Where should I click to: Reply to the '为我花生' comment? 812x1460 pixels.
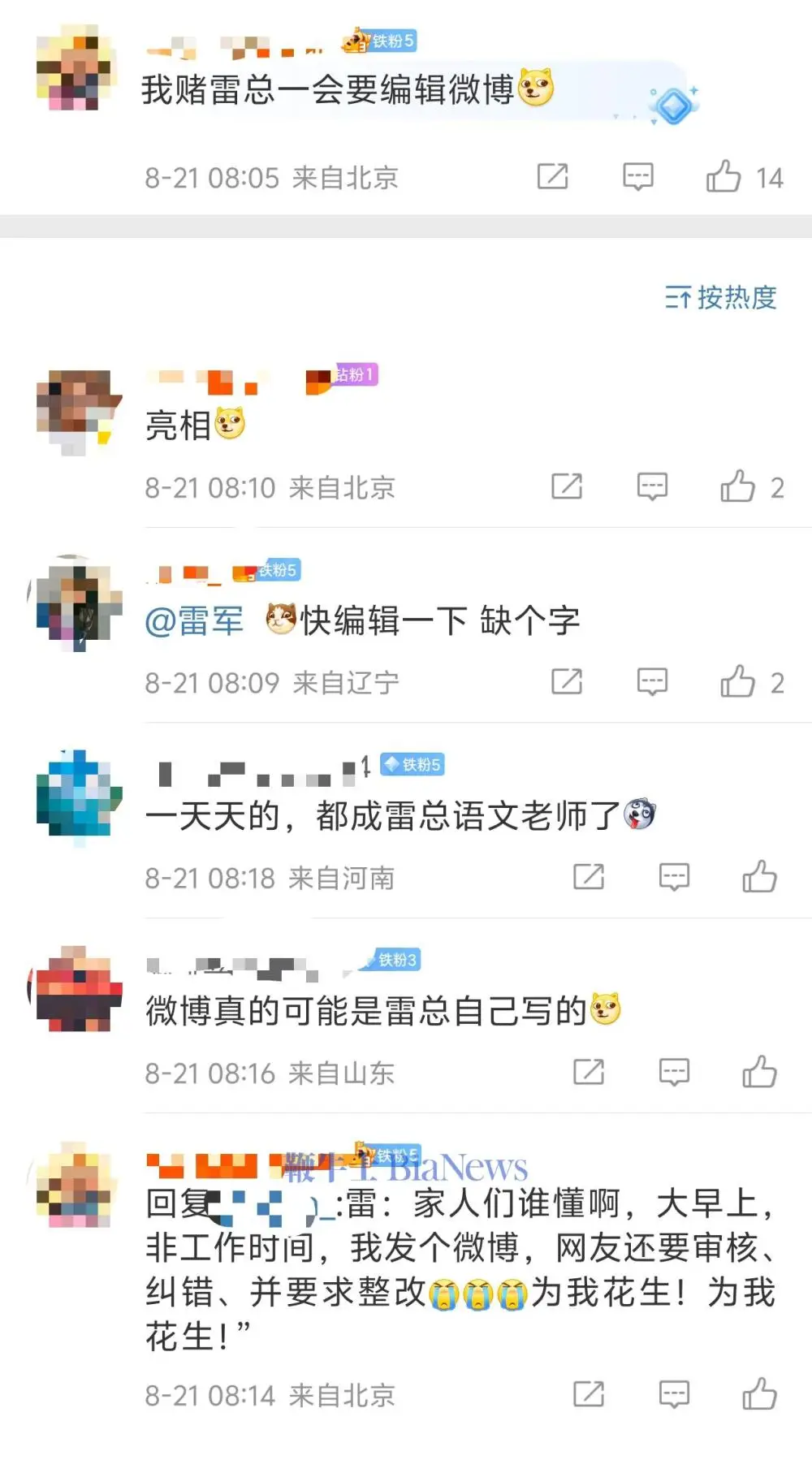point(674,1394)
